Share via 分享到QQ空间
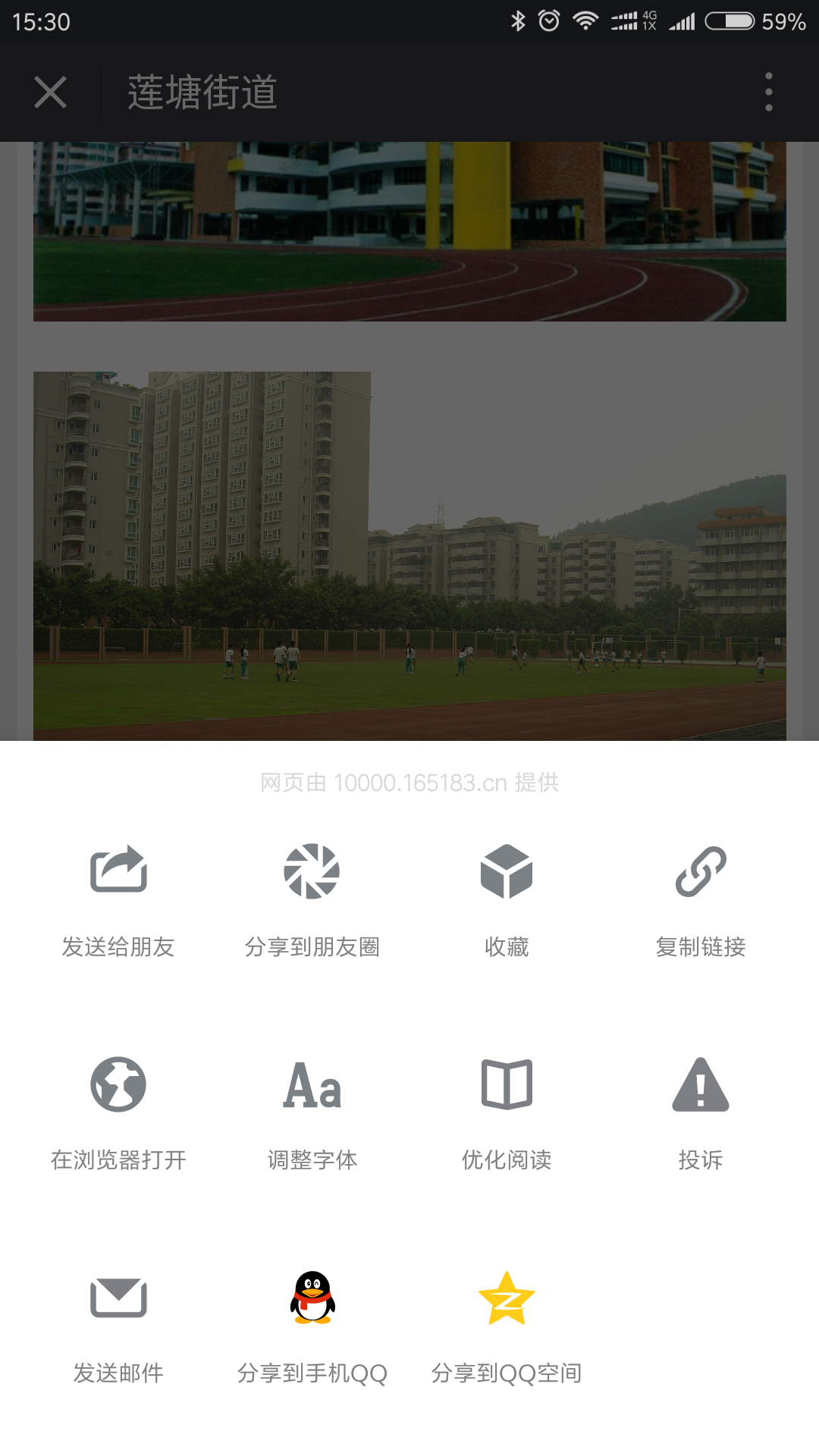Viewport: 819px width, 1456px height. click(x=507, y=1298)
